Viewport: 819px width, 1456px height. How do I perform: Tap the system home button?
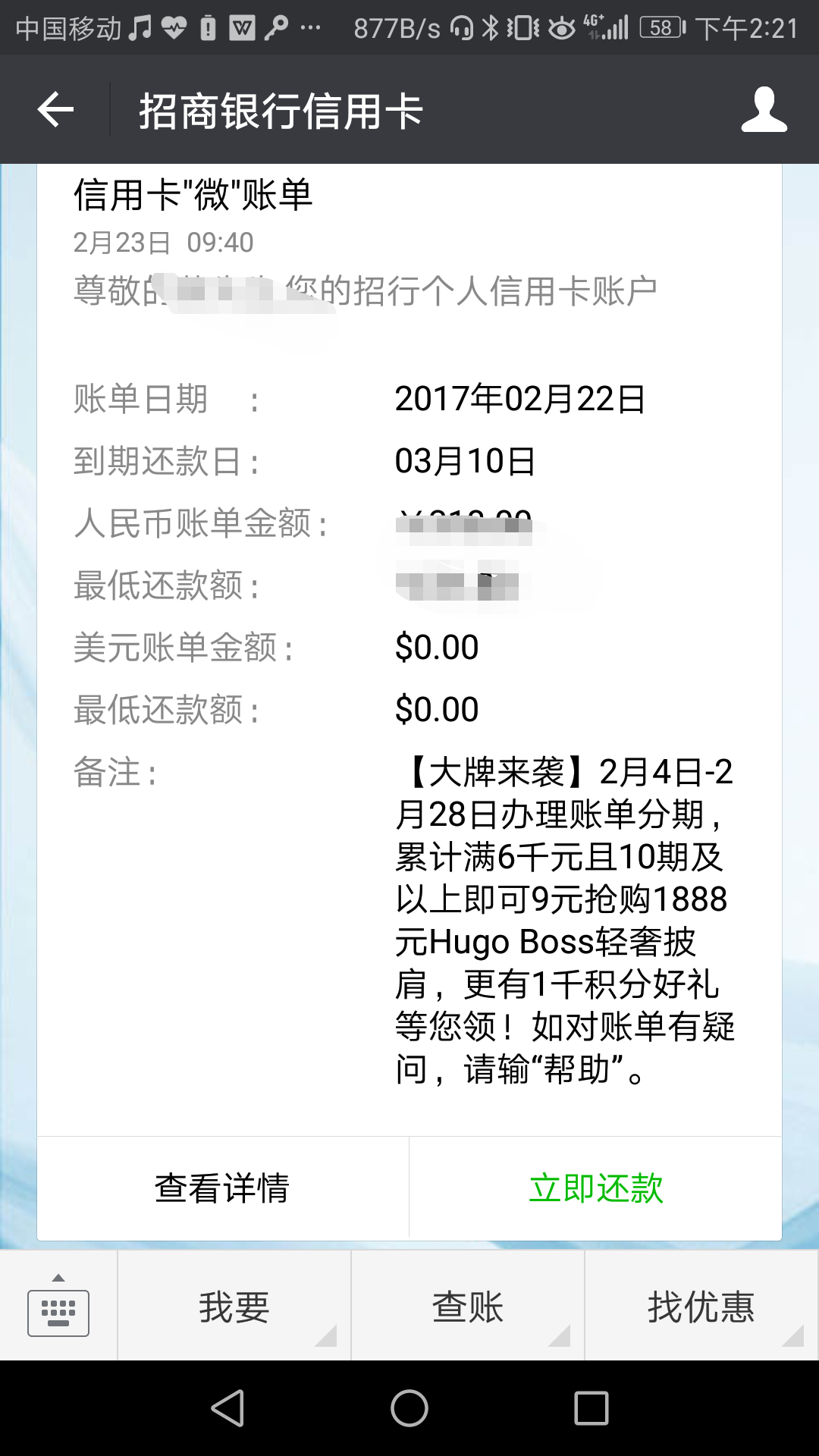pyautogui.click(x=409, y=1408)
